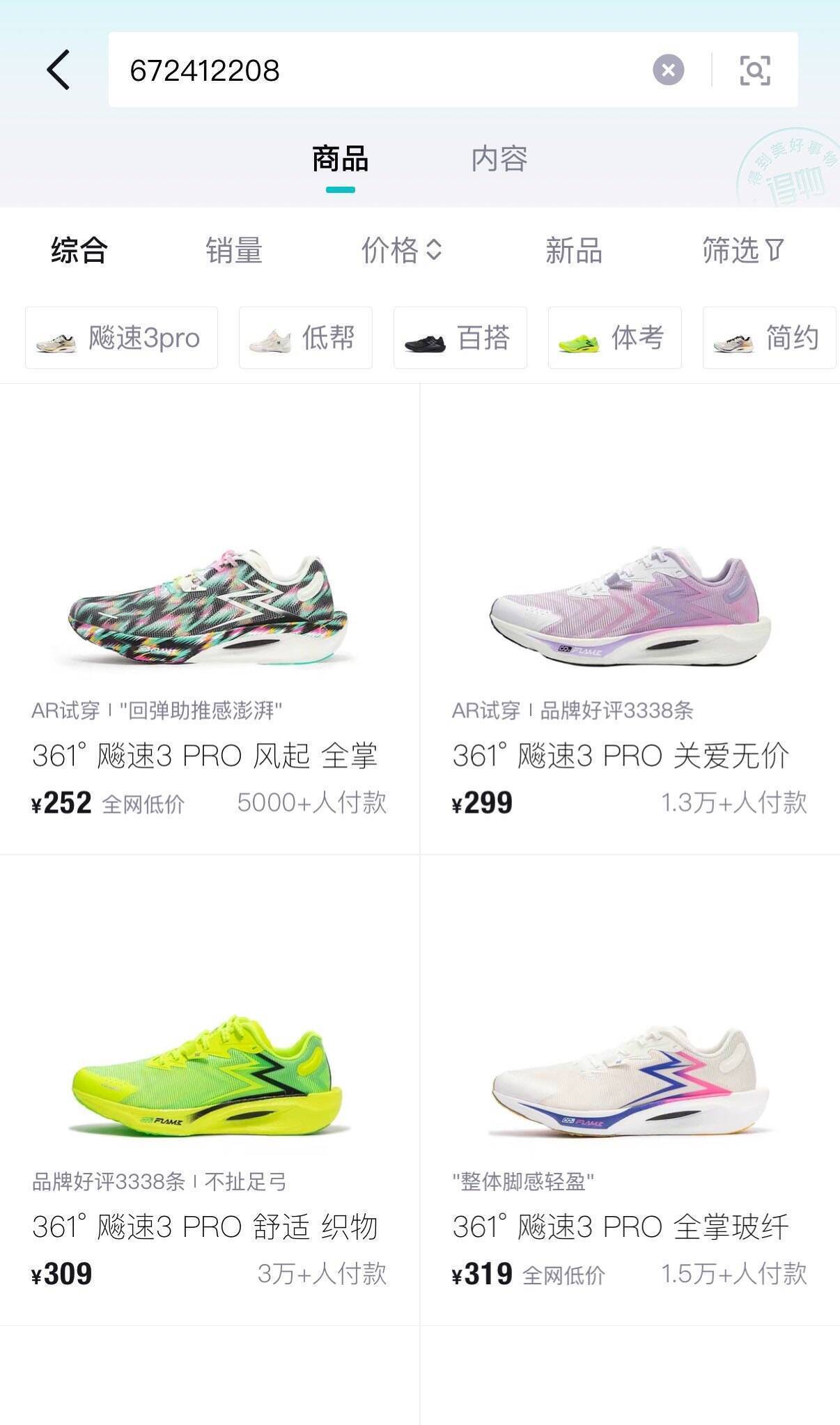Open the 筛选 filter panel
Viewport: 840px width, 1425px height.
tap(742, 250)
